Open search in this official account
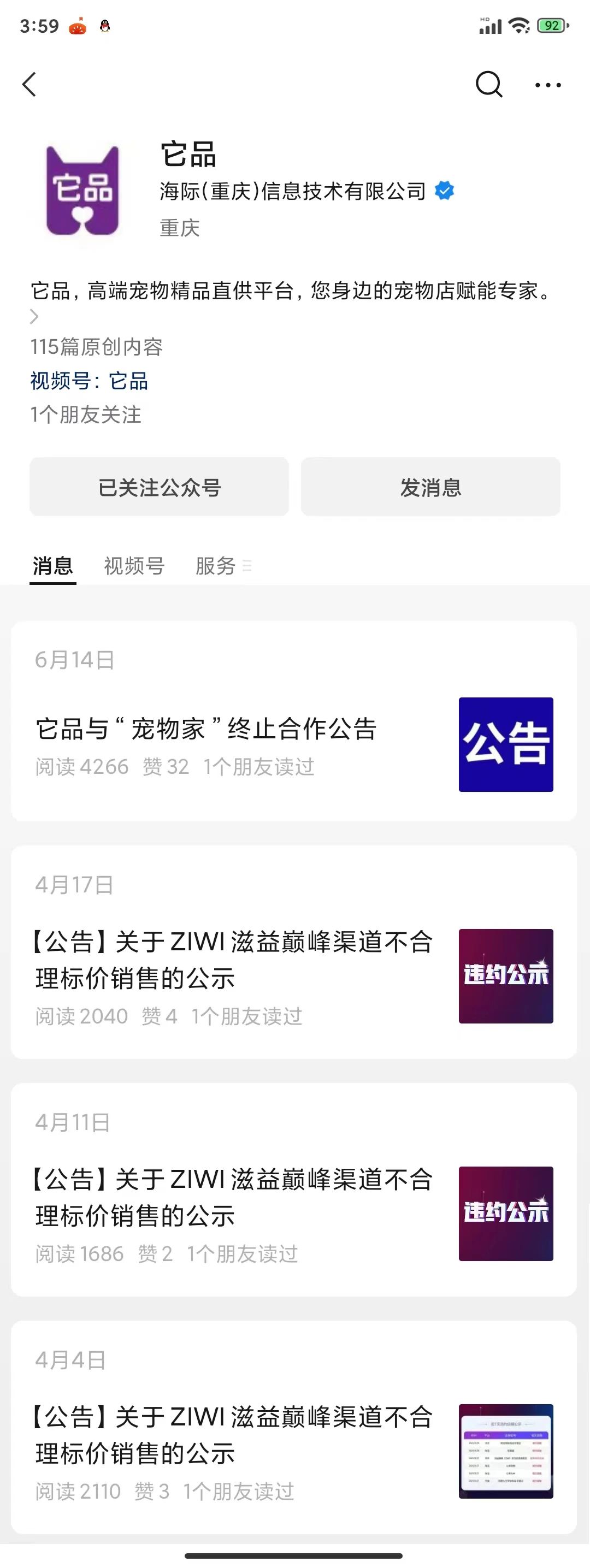Screen dimensions: 590x1568 click(x=488, y=85)
